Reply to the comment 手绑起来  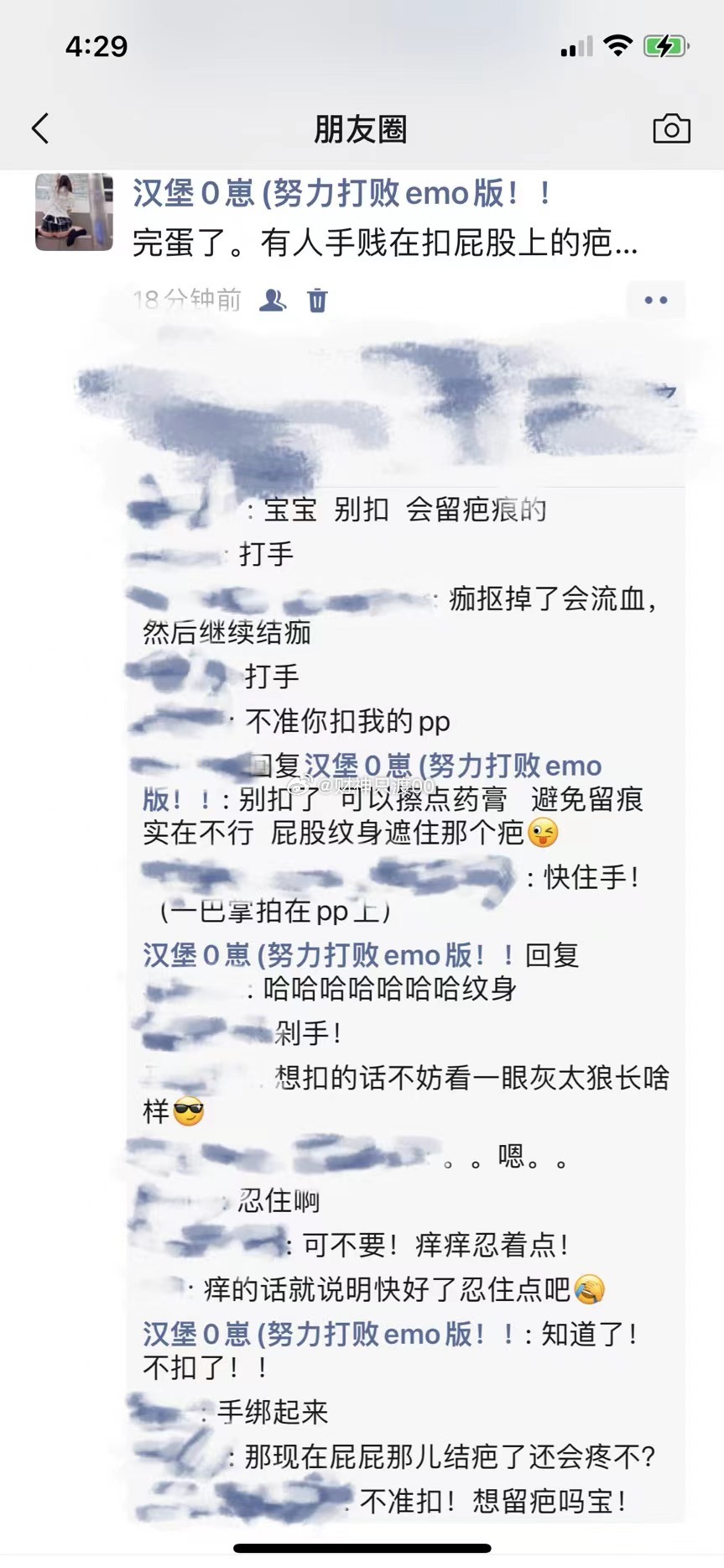[273, 1412]
